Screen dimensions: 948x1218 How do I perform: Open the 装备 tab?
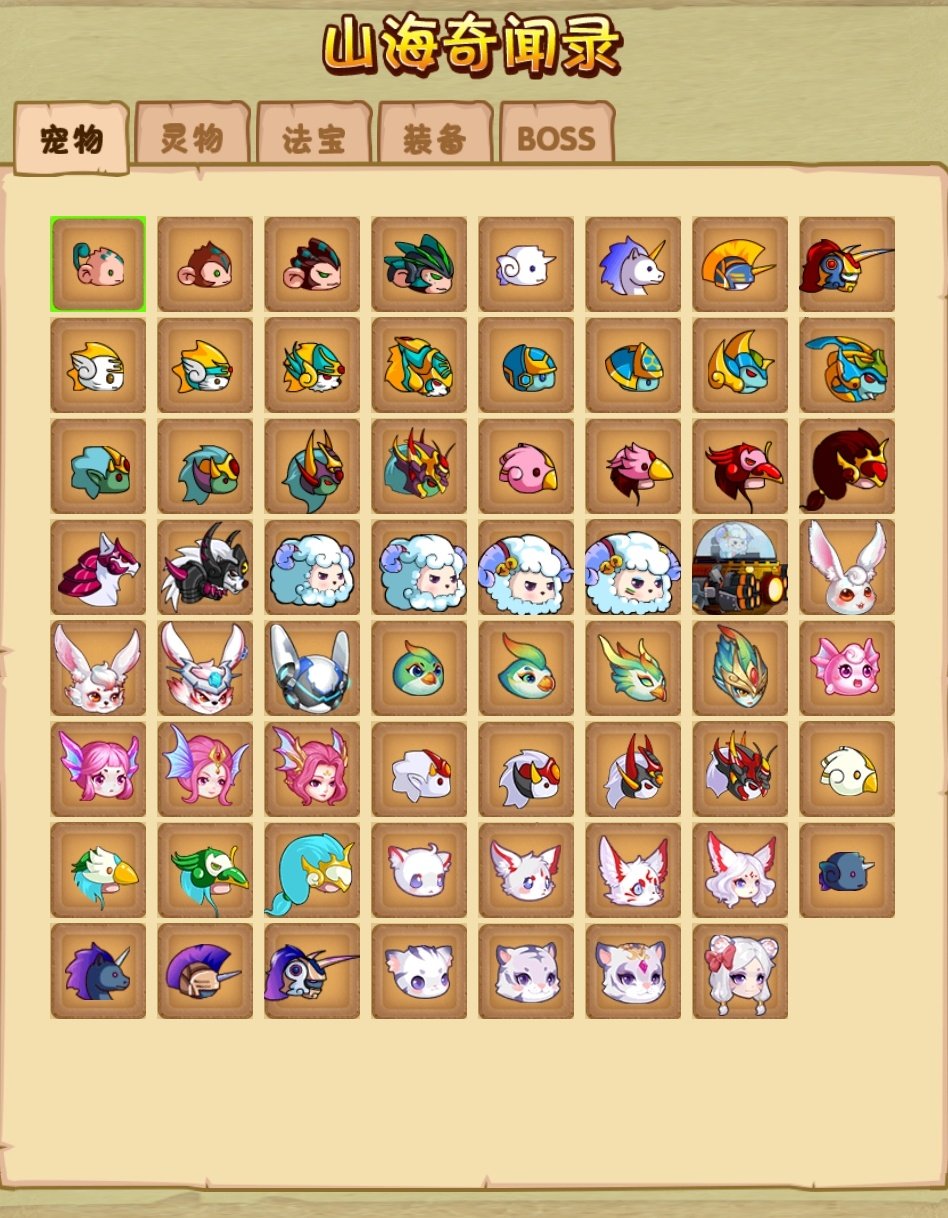(x=435, y=138)
